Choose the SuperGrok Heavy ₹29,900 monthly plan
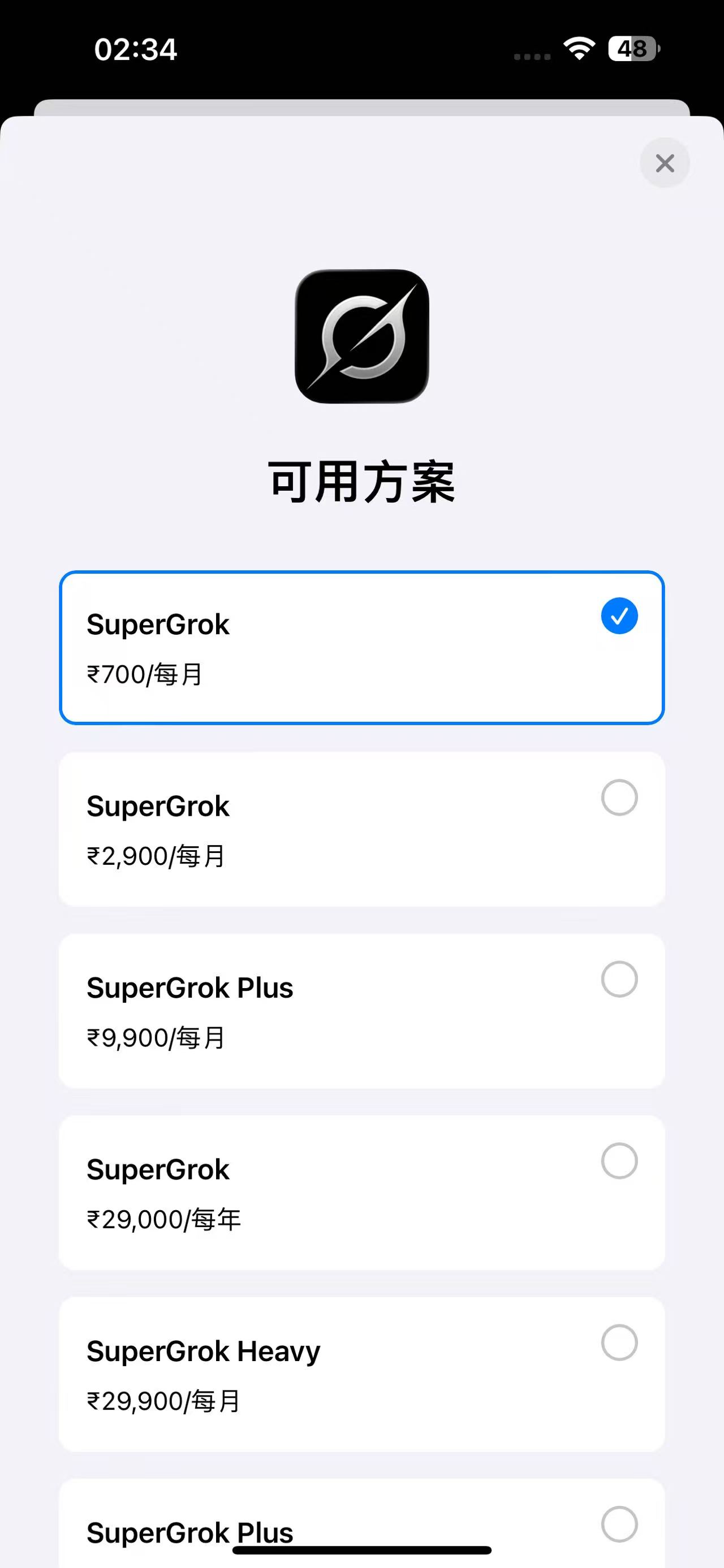The image size is (724, 1568). point(361,1374)
